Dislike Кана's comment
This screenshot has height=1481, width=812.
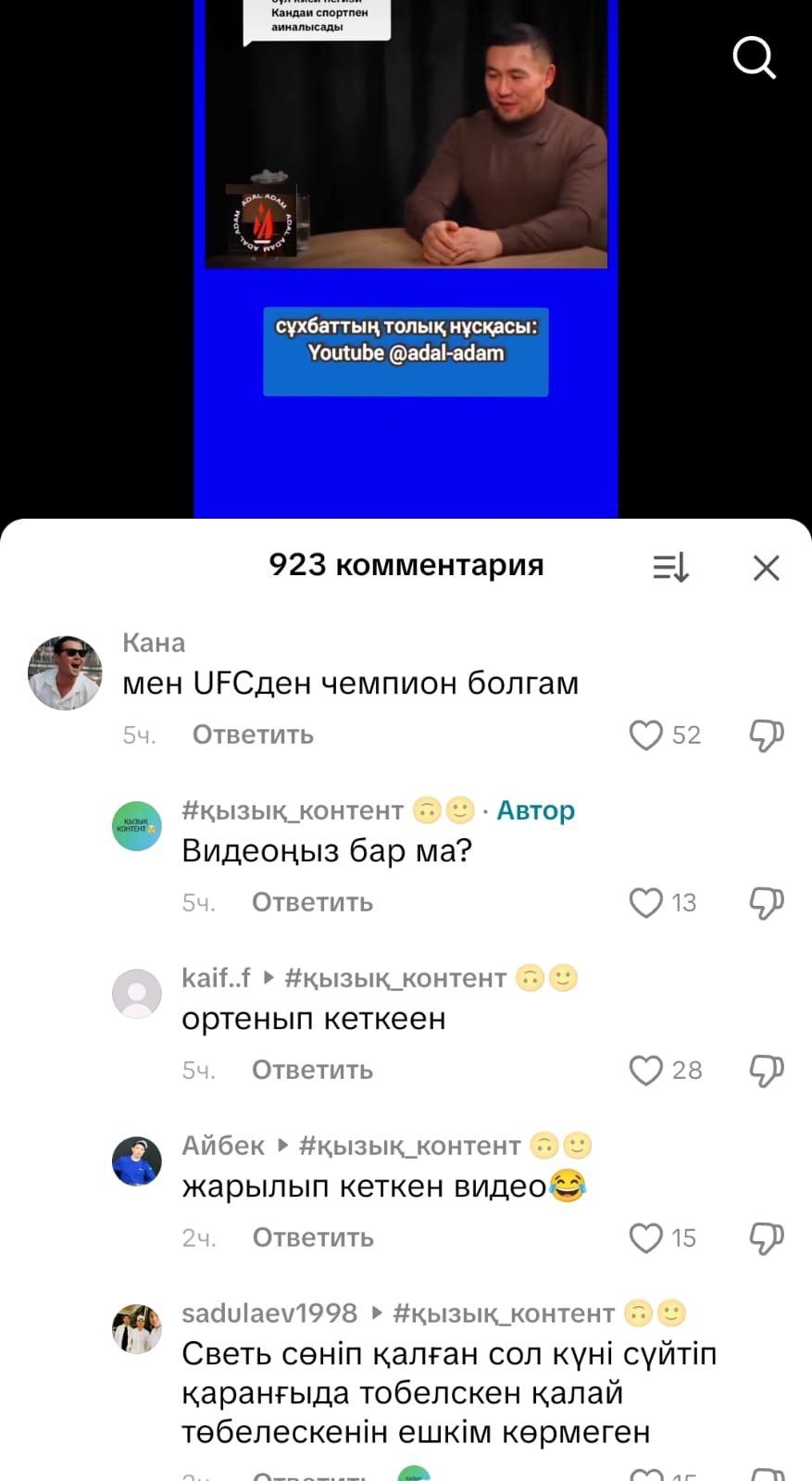click(766, 735)
